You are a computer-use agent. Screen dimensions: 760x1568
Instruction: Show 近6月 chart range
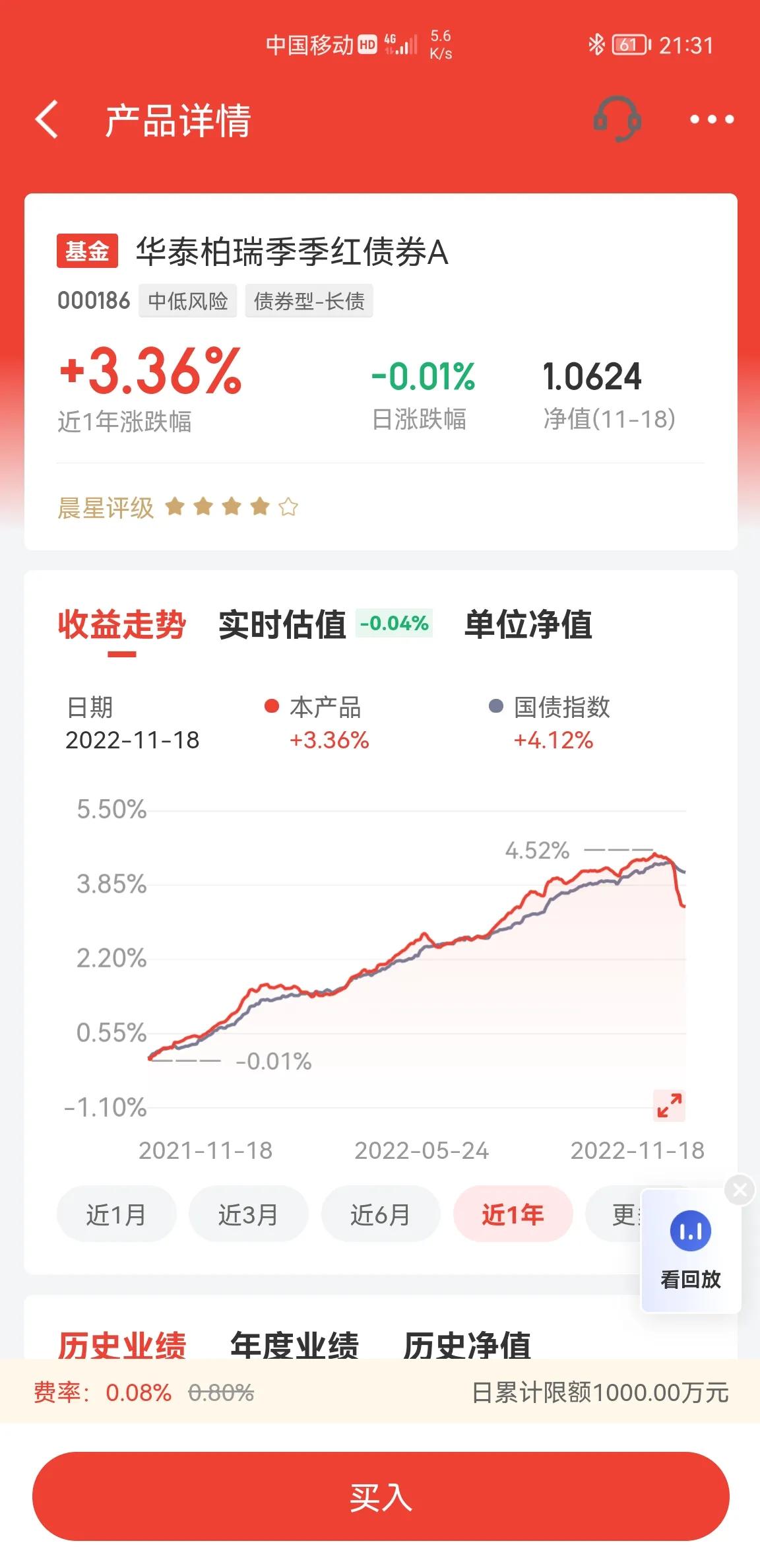point(381,1214)
